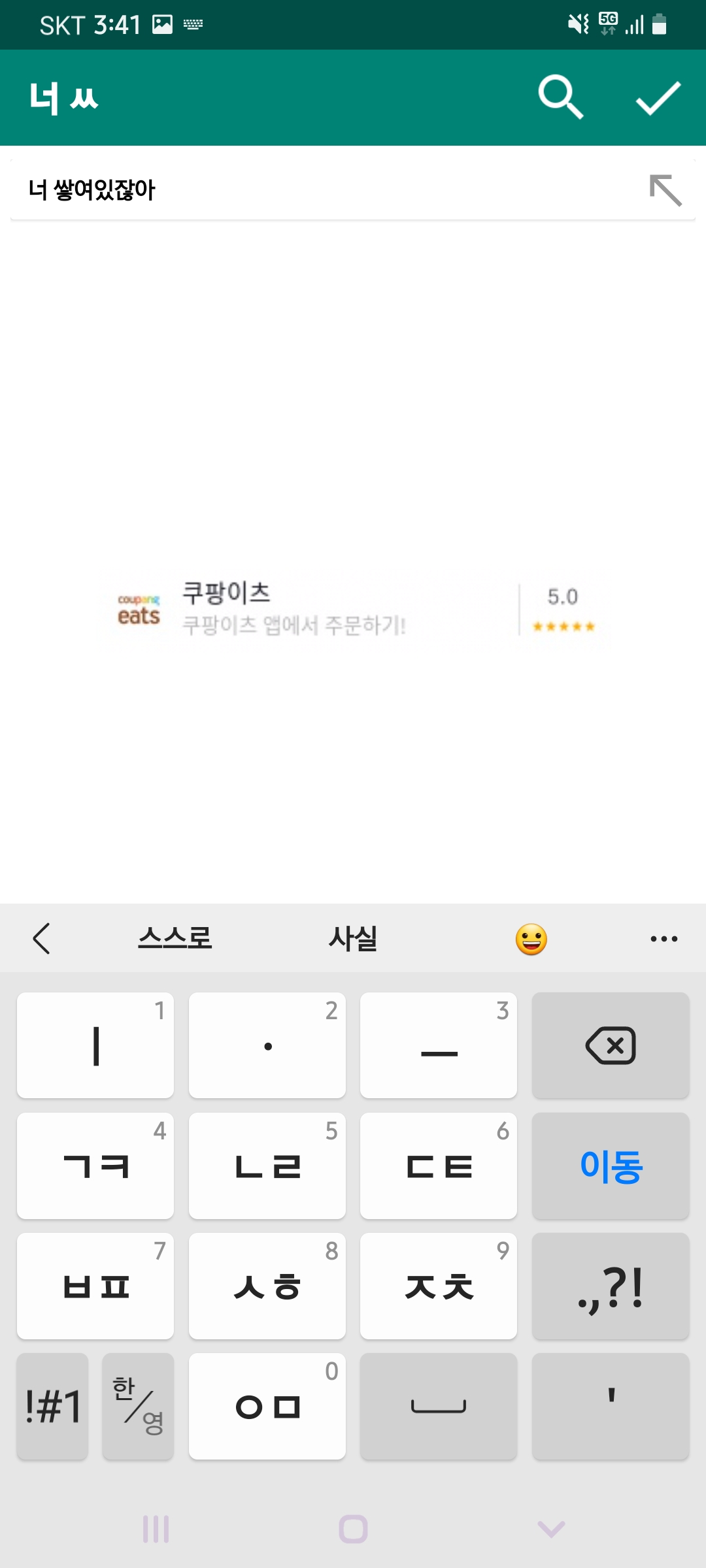
Task: Tap the ㅇㅁ key
Action: (267, 1406)
